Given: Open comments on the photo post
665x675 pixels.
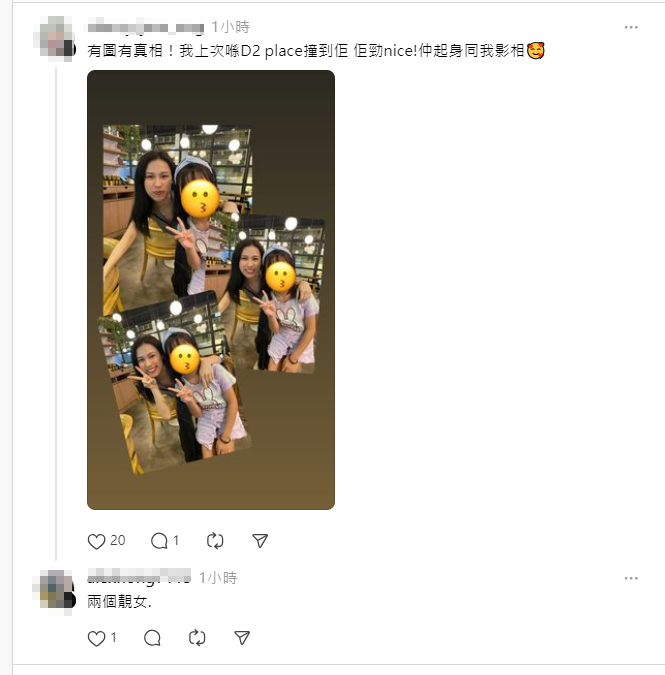Looking at the screenshot, I should [158, 541].
